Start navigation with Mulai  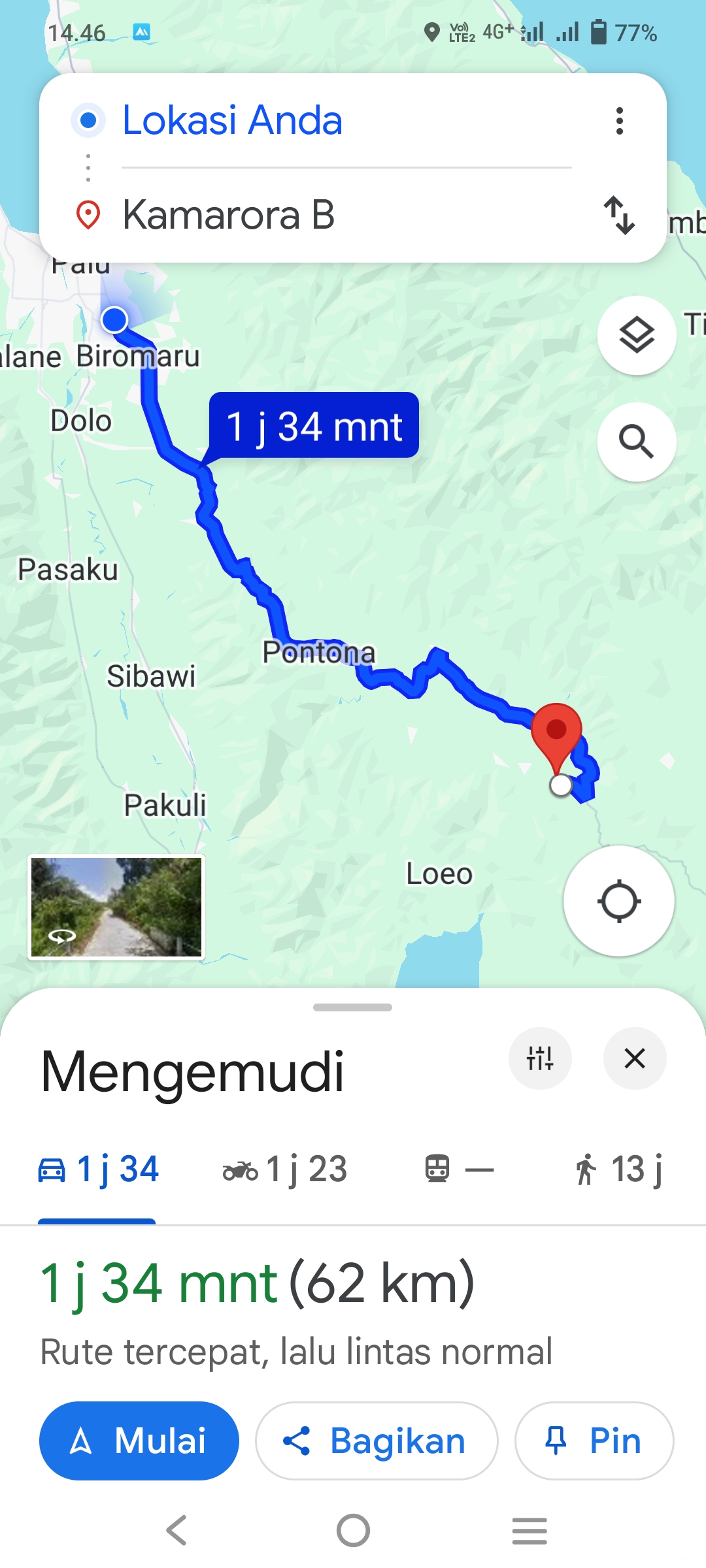pos(139,1441)
